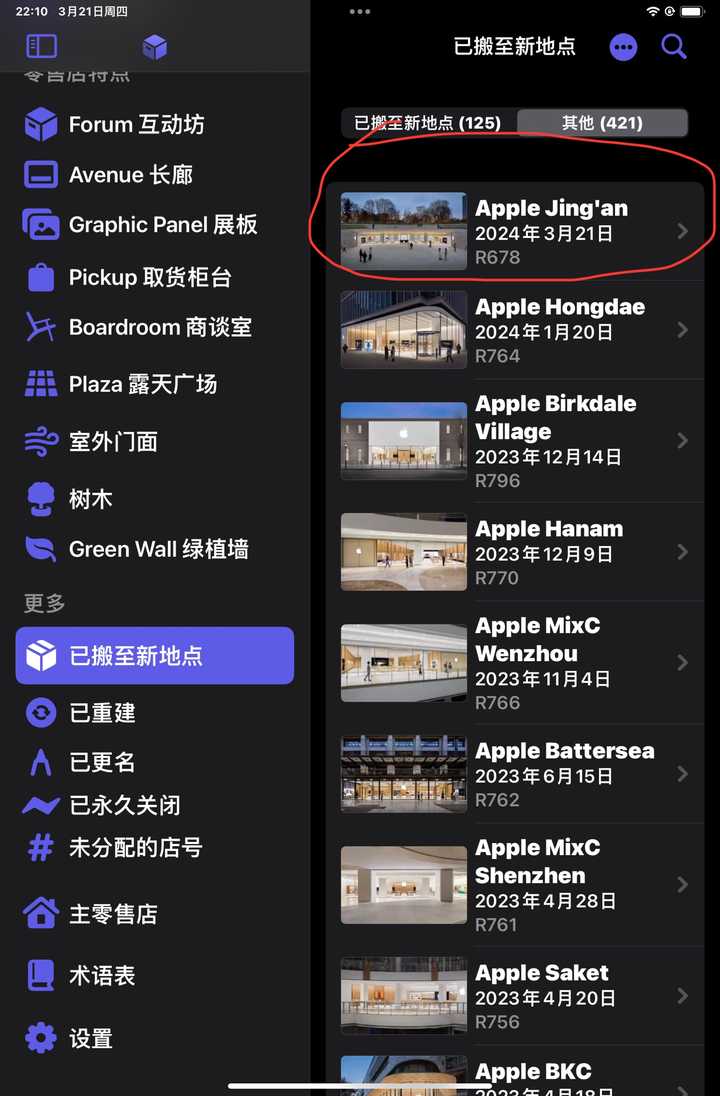Open Apple Hanam store entry
Viewport: 720px width, 1096px height.
coord(515,552)
